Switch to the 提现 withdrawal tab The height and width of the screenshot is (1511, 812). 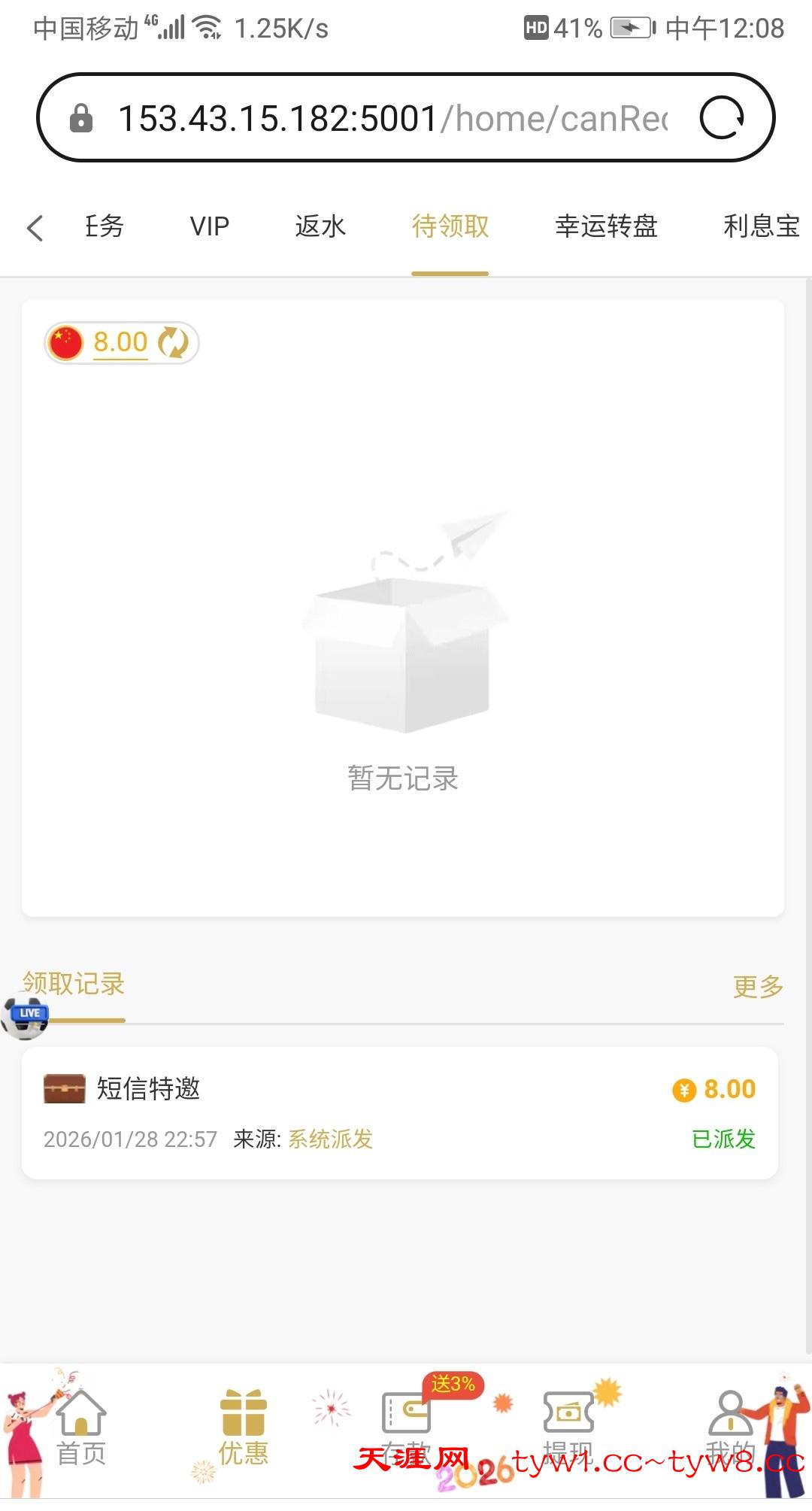coord(568,1425)
